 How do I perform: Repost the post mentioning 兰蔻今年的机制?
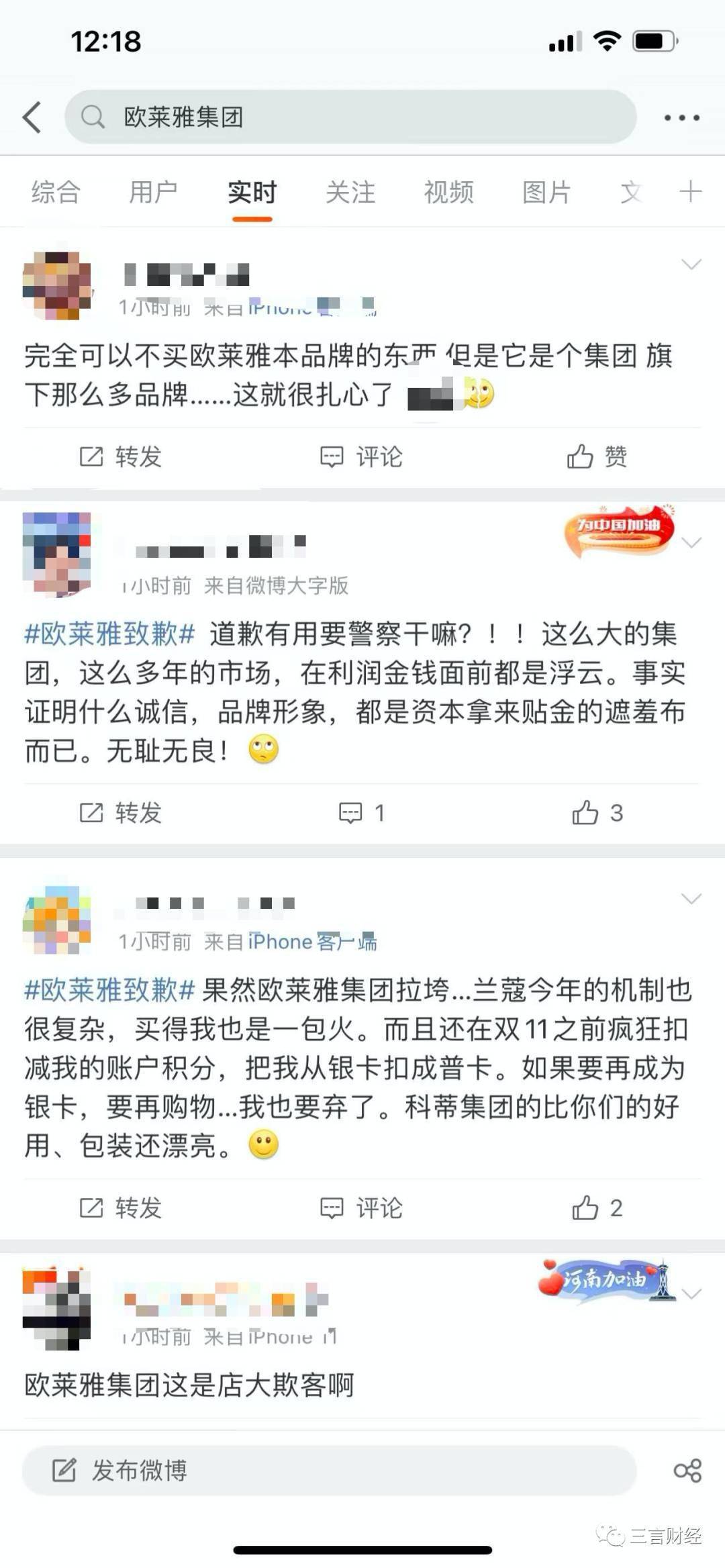click(x=121, y=1208)
